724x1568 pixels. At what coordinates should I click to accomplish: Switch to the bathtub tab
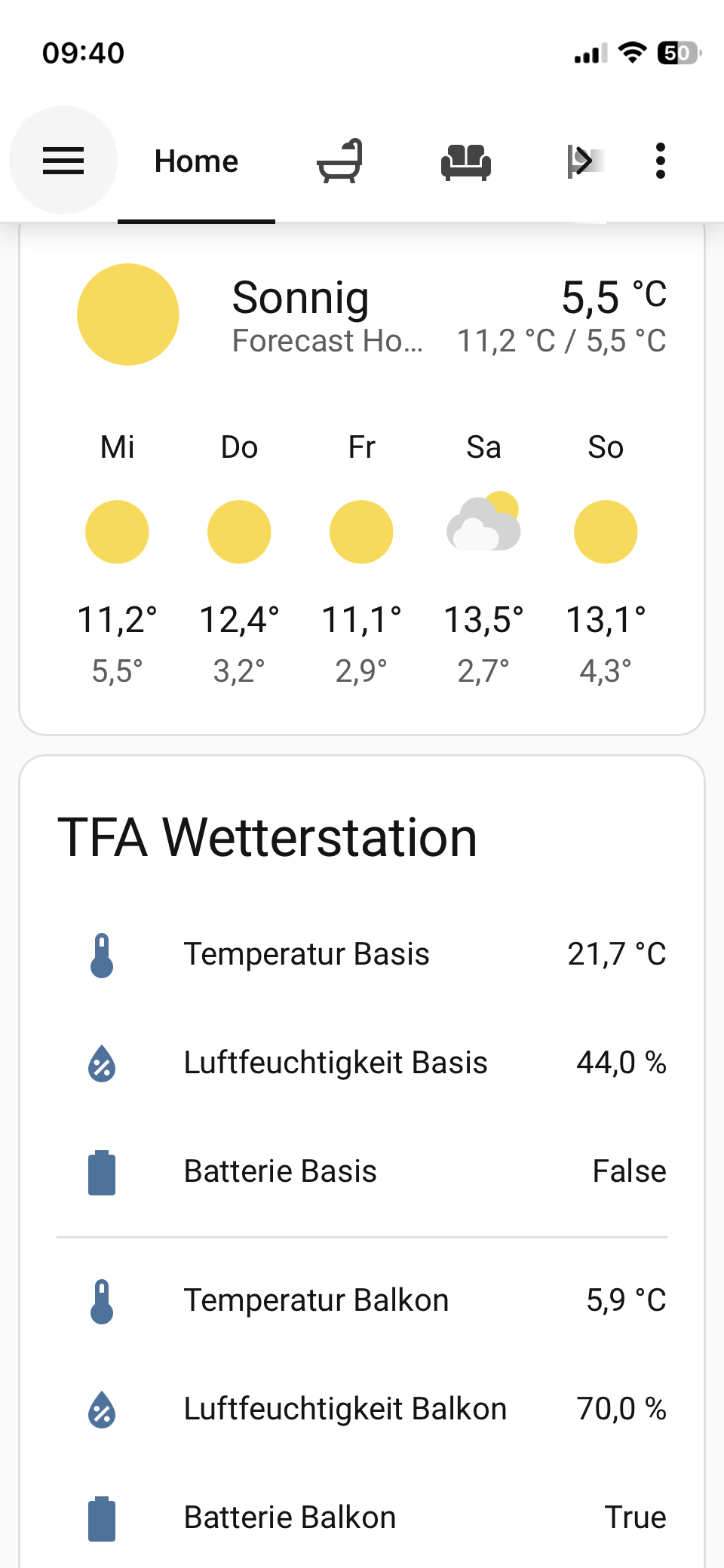coord(339,161)
